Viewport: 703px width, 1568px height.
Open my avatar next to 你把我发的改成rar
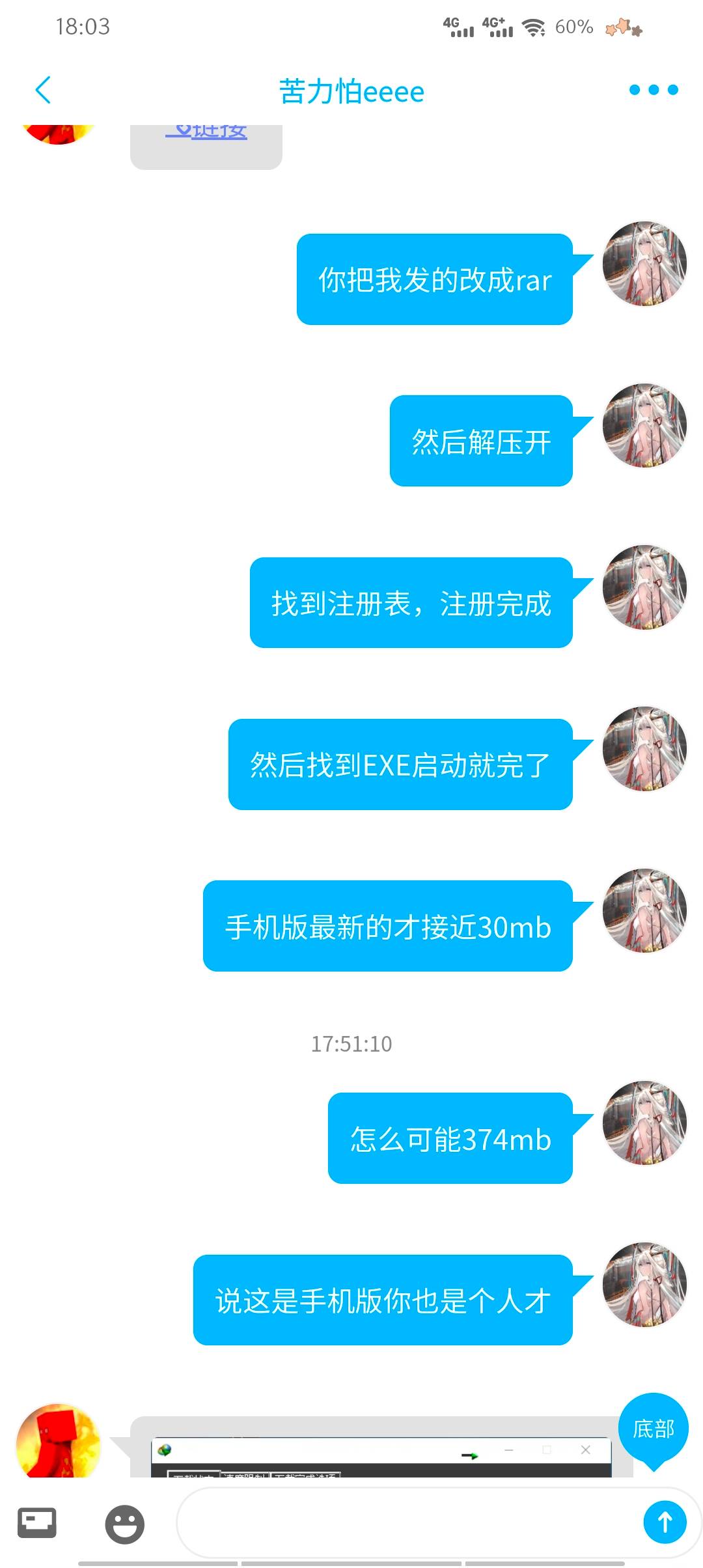click(644, 264)
